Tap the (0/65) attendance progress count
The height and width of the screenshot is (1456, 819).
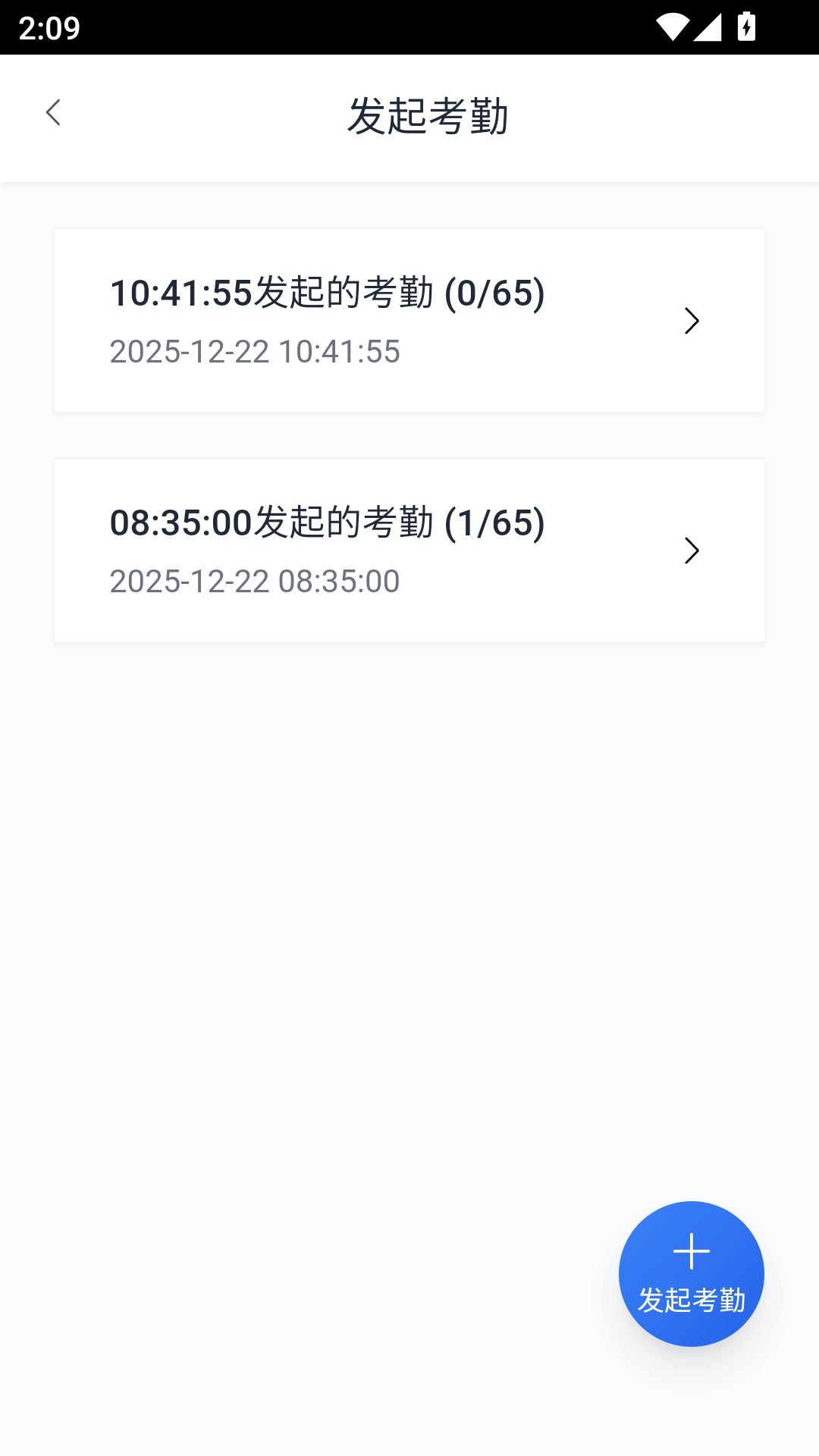[x=494, y=293]
